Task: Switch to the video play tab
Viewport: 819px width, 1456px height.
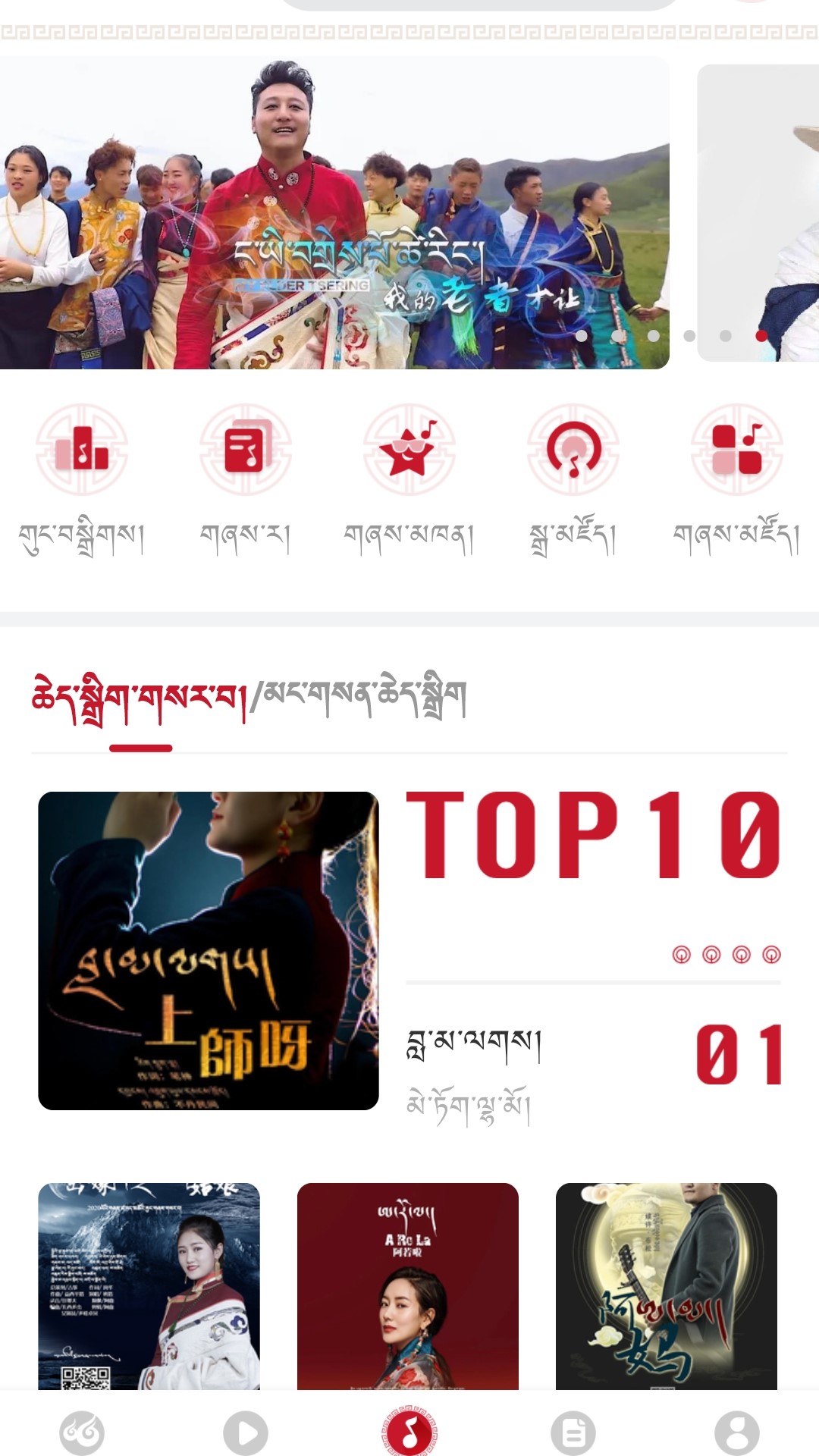Action: 246,1432
